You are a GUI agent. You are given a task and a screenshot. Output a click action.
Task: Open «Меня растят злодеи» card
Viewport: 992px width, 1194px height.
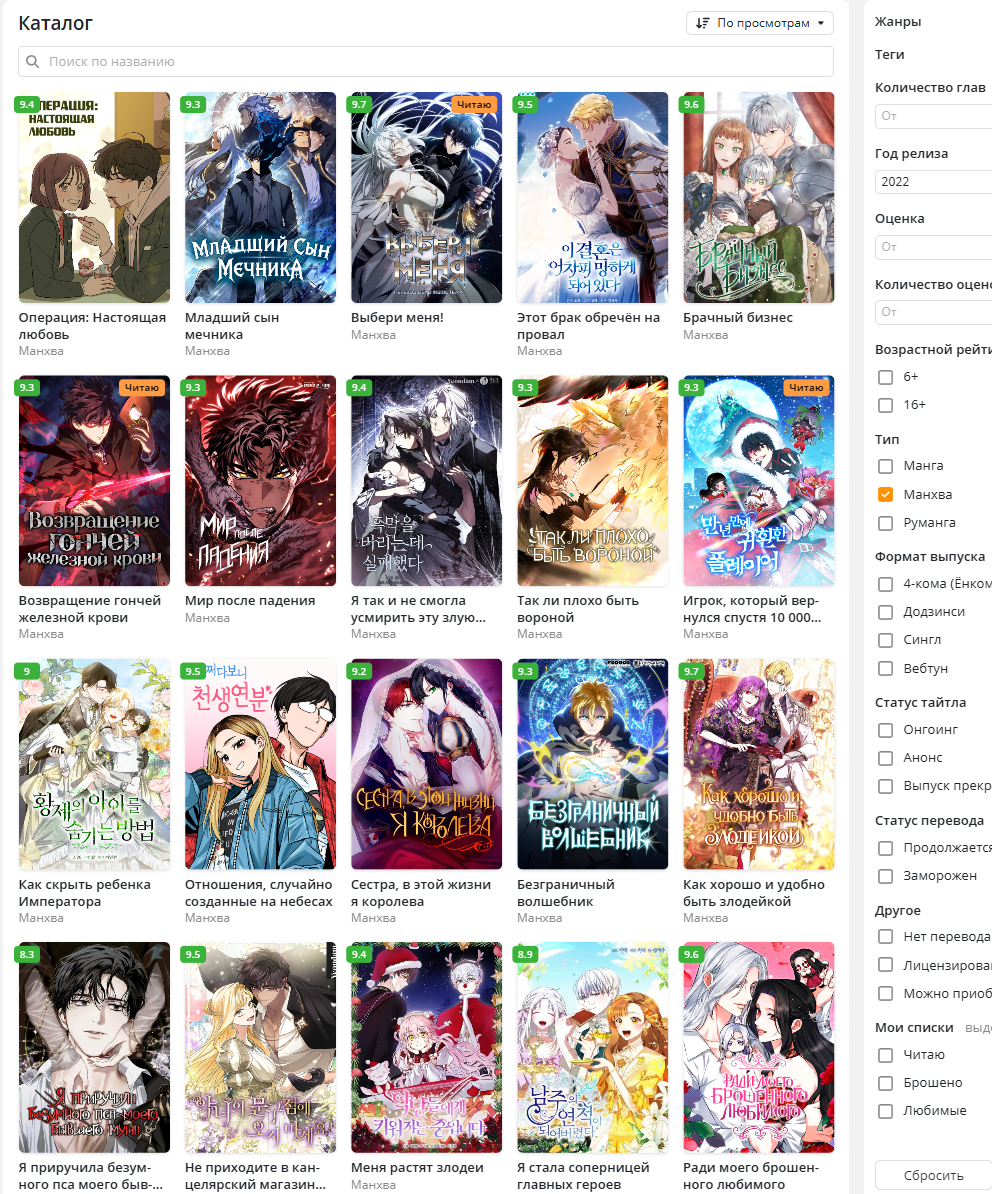[426, 1047]
